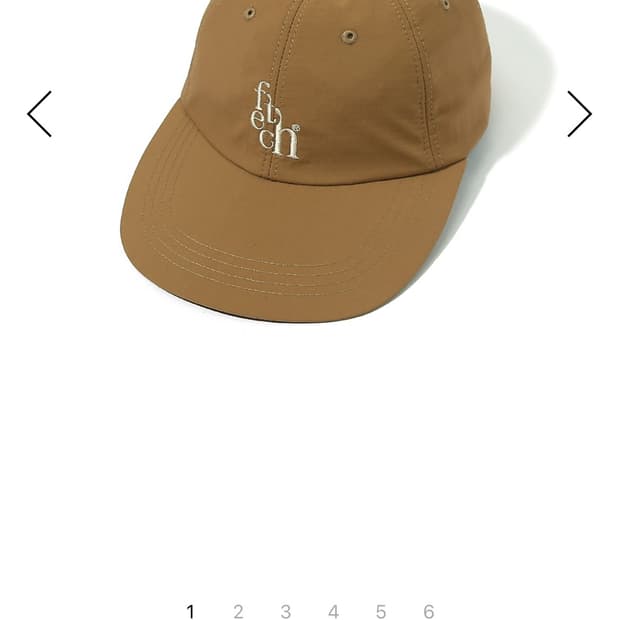Jump to image page 5
The height and width of the screenshot is (620, 620).
coord(381,611)
